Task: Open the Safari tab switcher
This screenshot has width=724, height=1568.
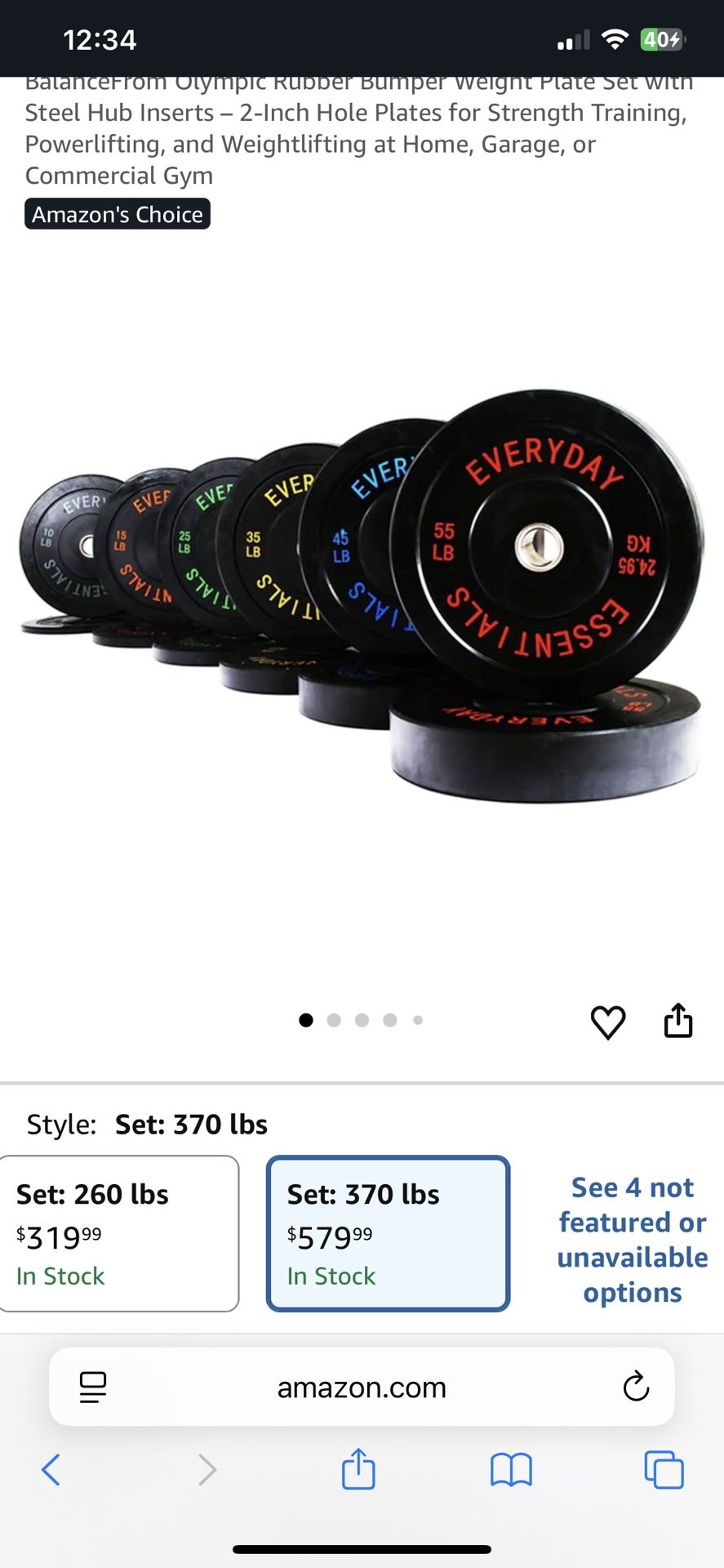Action: click(x=664, y=1469)
